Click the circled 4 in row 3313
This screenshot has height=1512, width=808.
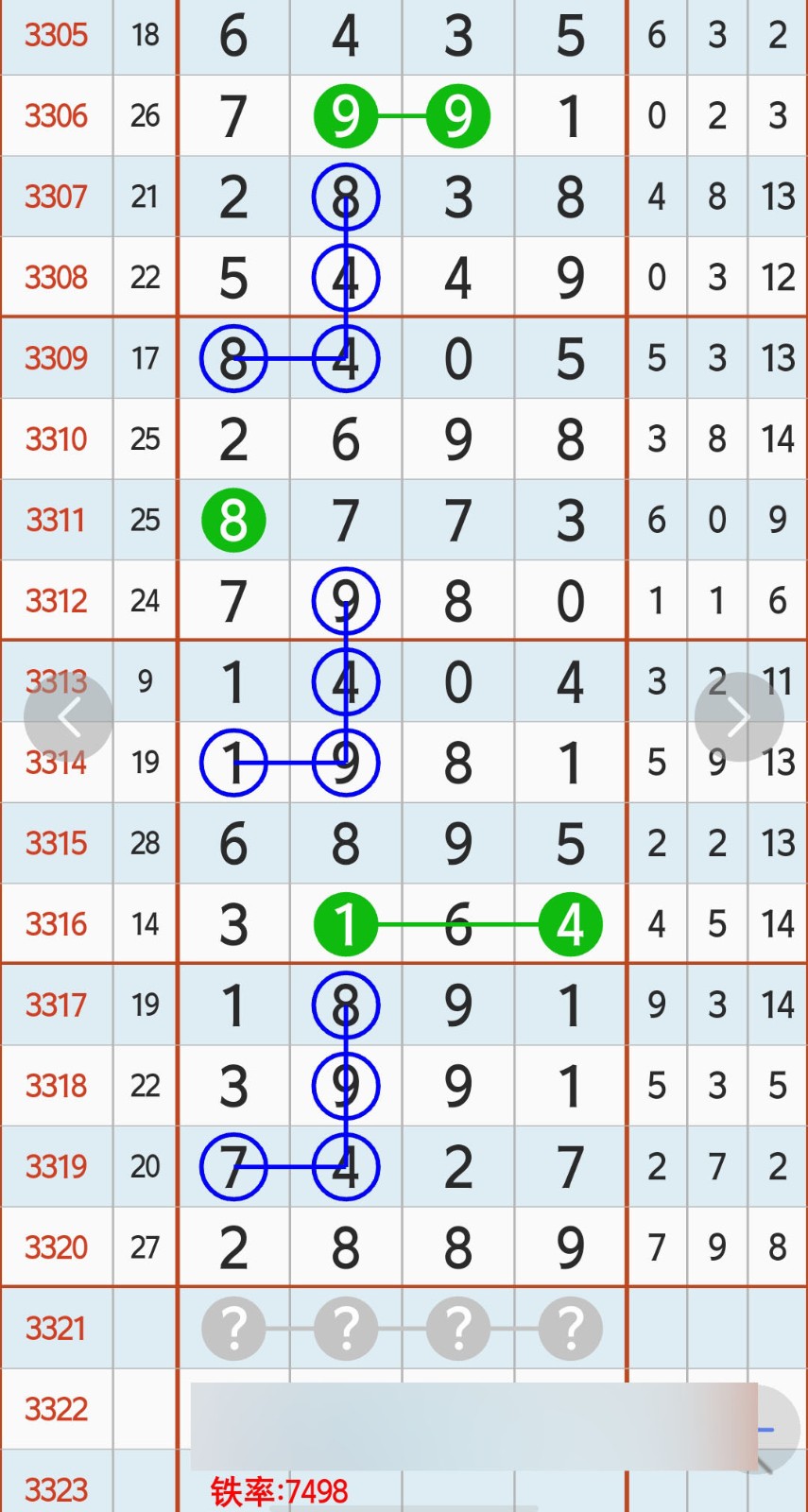click(345, 681)
